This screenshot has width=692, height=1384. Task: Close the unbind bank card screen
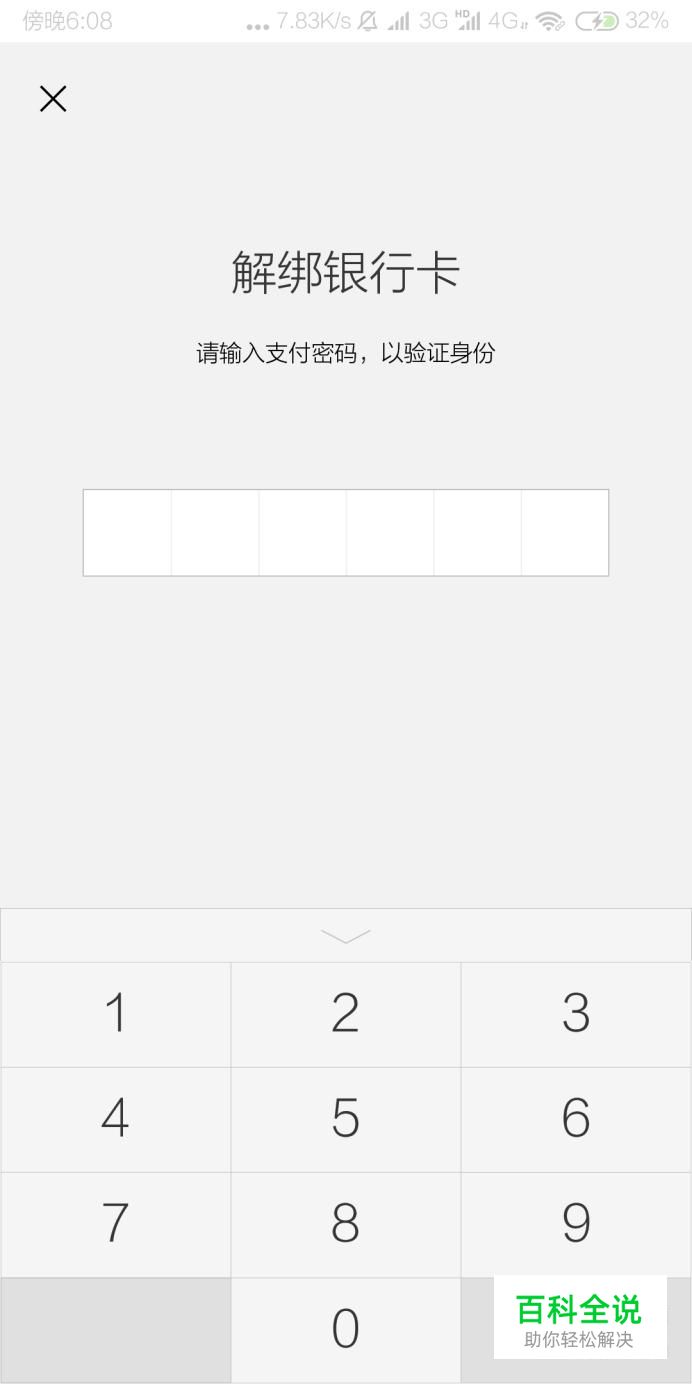coord(53,98)
